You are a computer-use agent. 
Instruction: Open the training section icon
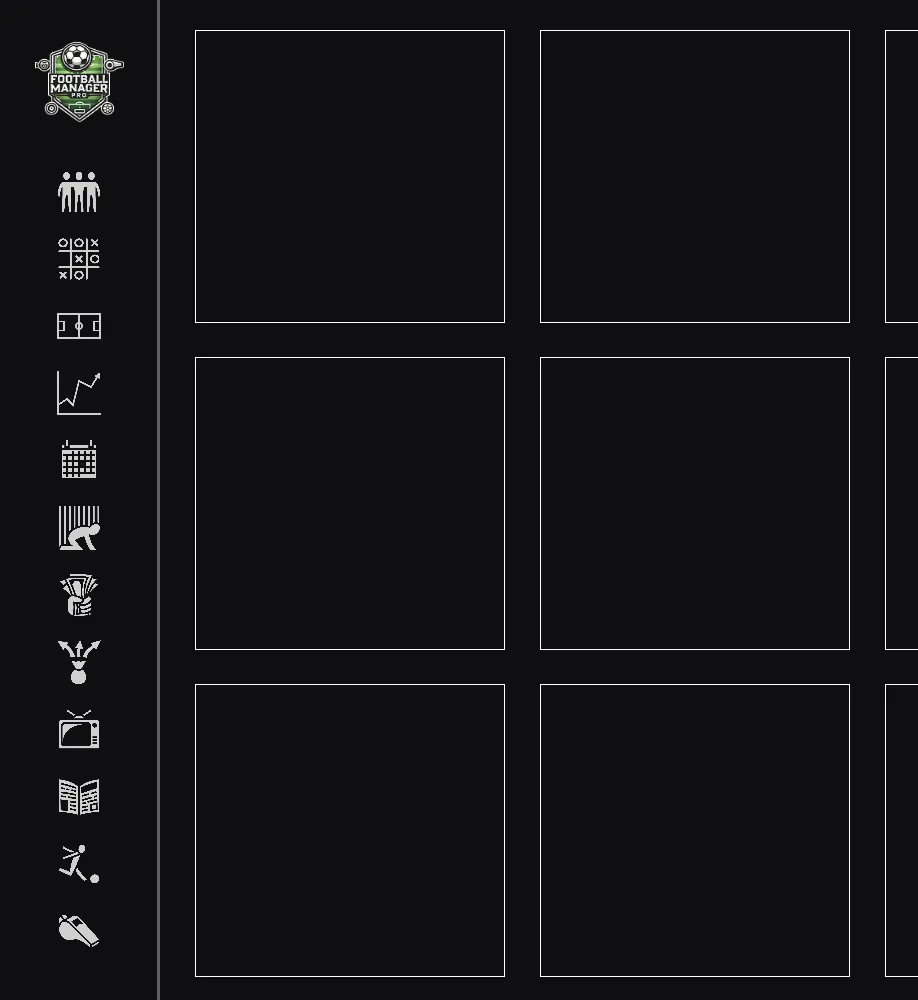coord(79,528)
